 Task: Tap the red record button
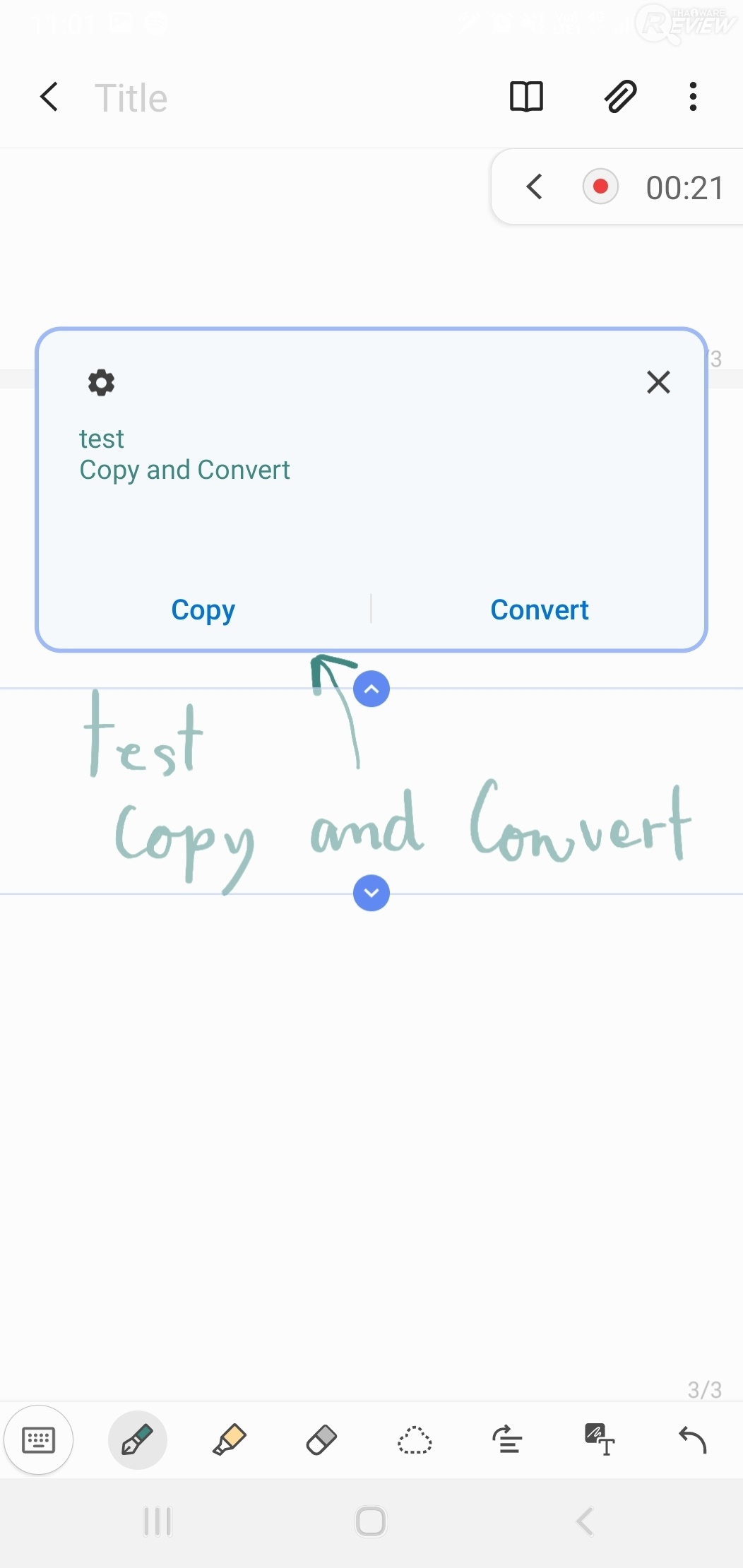[x=600, y=187]
